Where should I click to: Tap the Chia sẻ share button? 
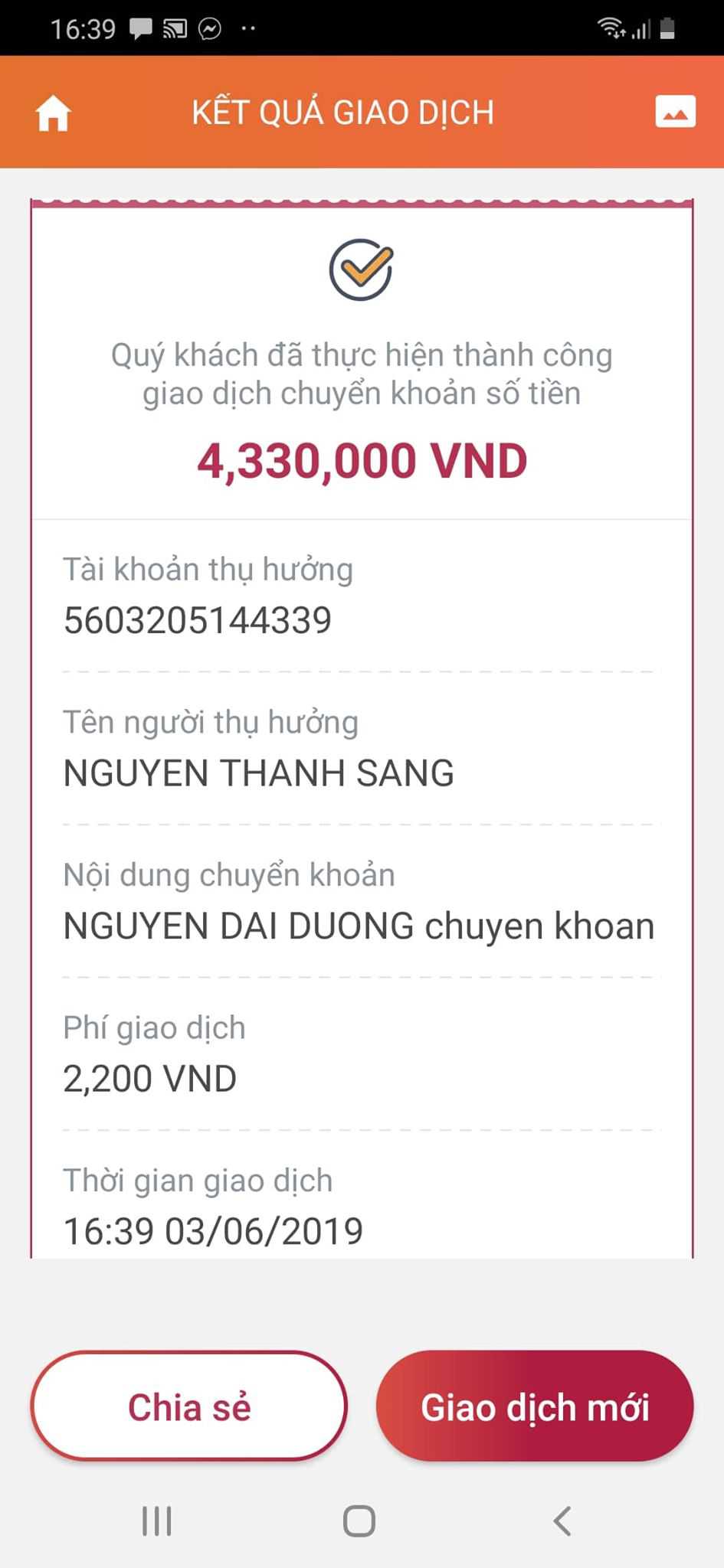coord(189,1406)
